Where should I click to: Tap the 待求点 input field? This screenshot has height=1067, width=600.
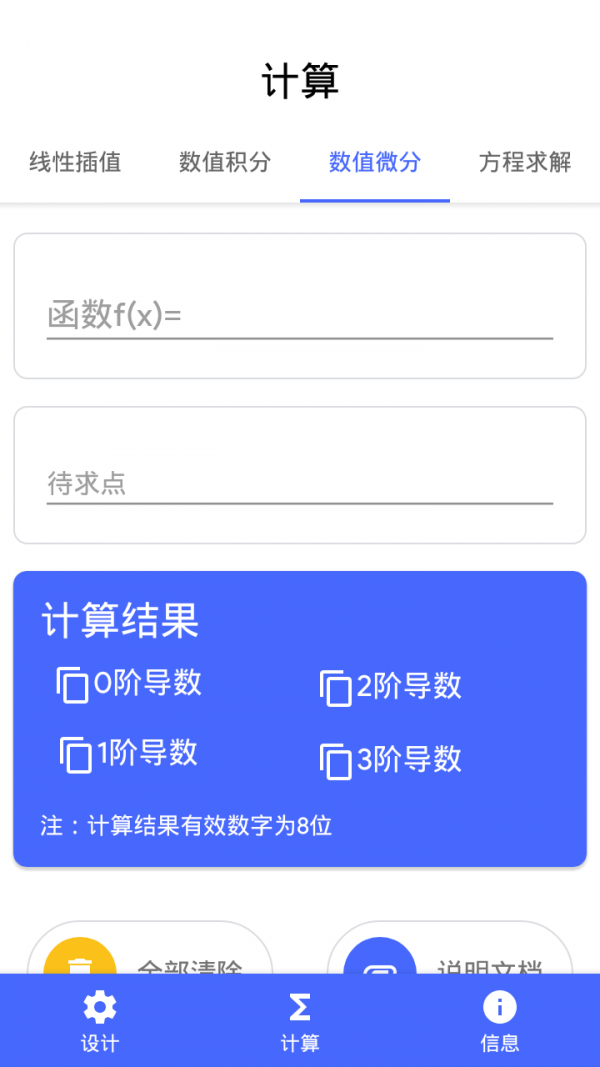click(300, 483)
